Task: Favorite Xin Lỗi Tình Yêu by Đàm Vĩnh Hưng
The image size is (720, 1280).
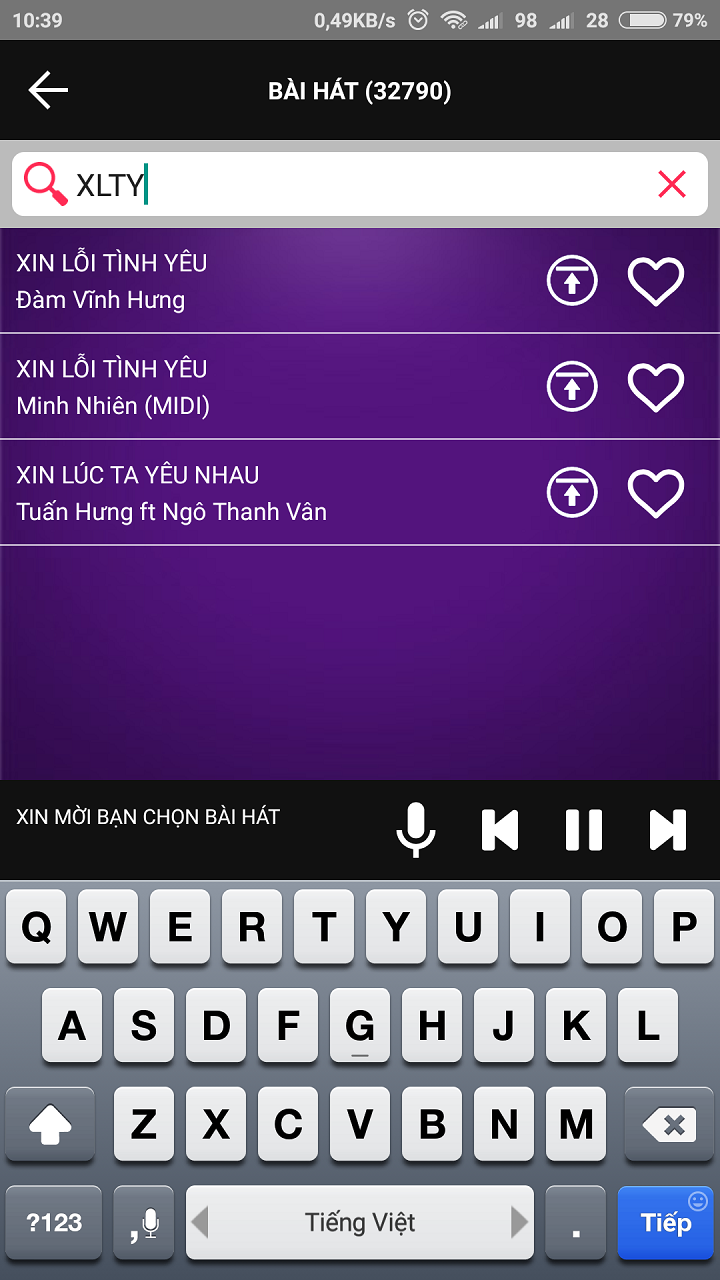Action: [x=656, y=281]
